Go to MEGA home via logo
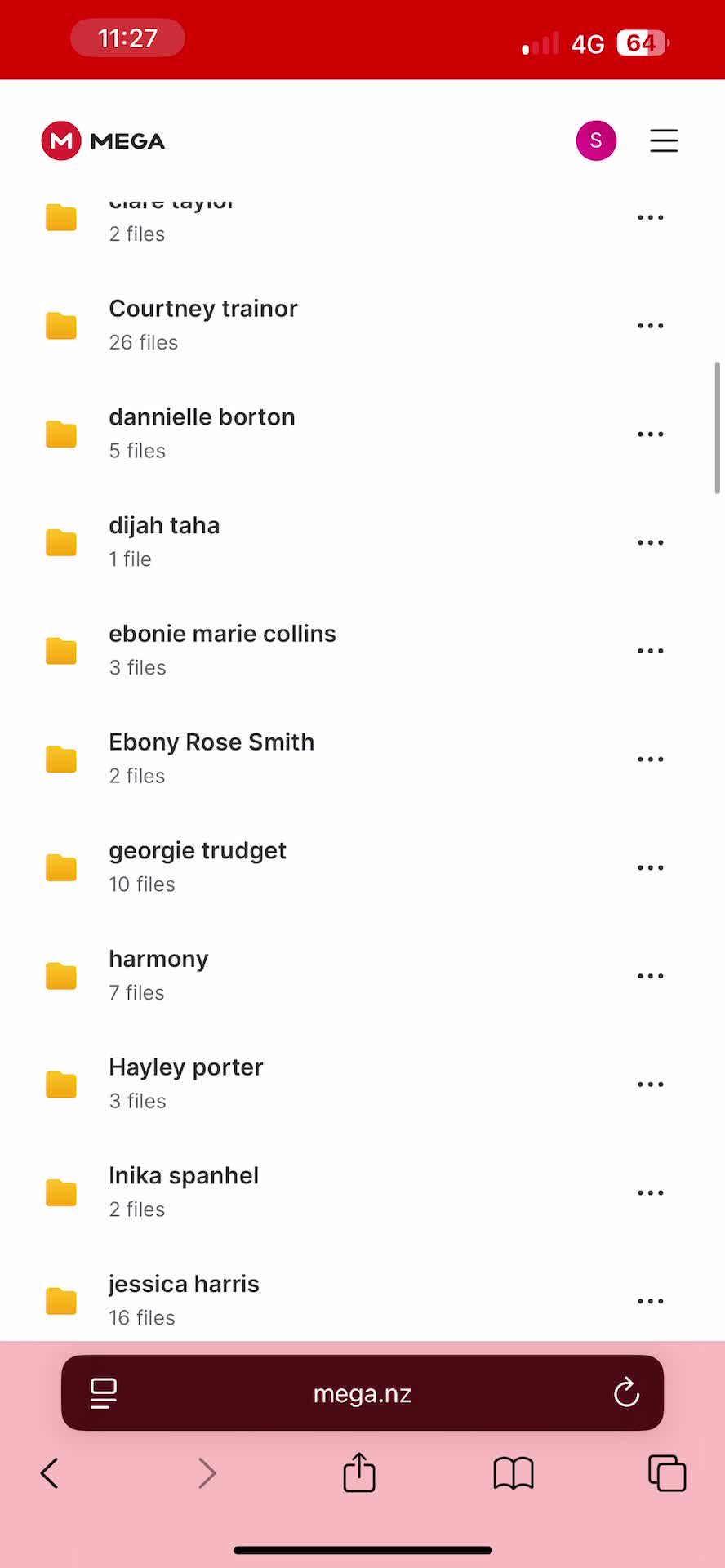The height and width of the screenshot is (1568, 725). coord(103,140)
